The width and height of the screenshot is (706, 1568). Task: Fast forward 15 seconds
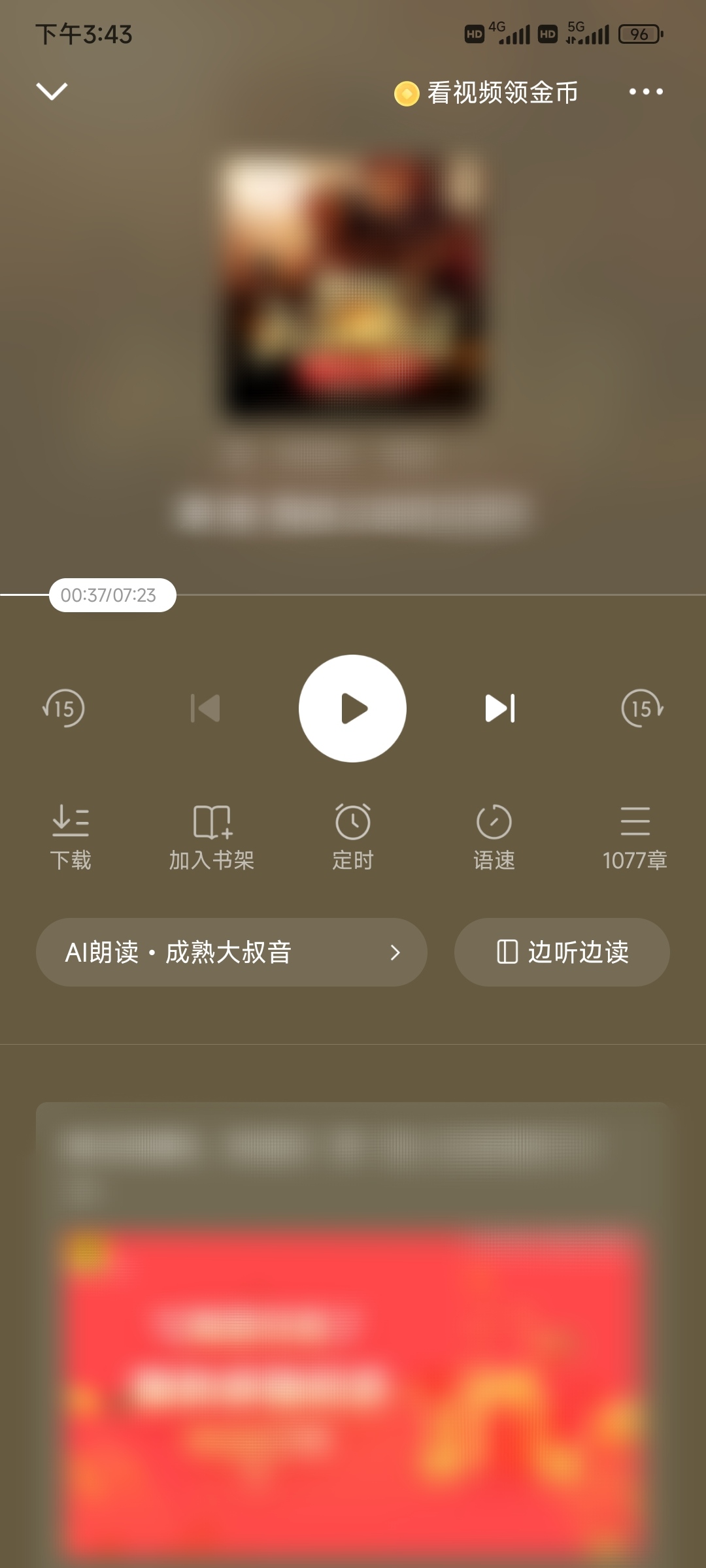pyautogui.click(x=641, y=708)
